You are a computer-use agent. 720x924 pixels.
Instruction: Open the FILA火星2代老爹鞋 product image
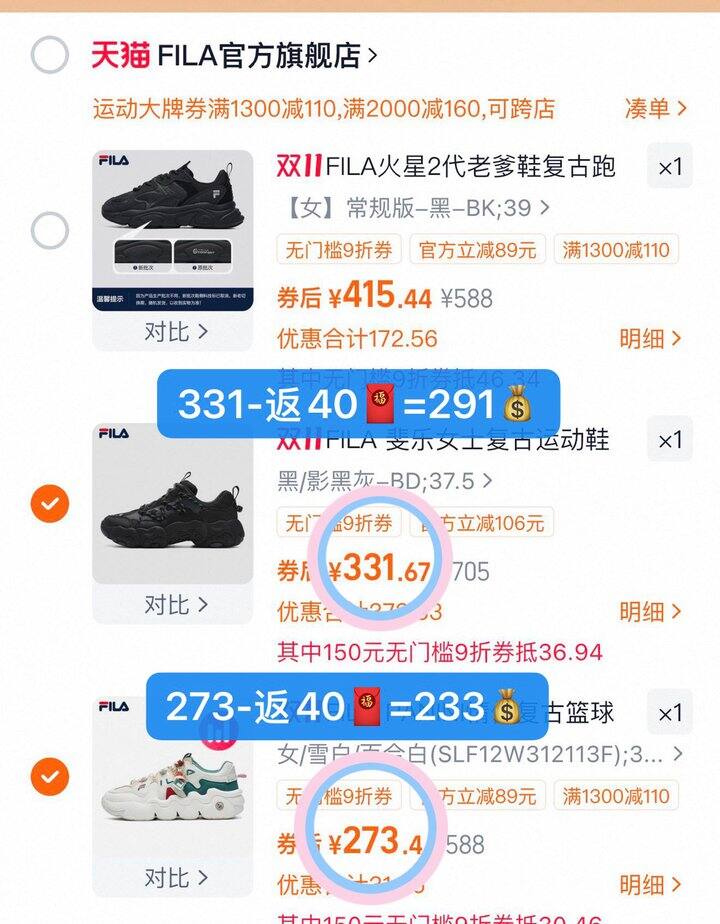point(172,232)
